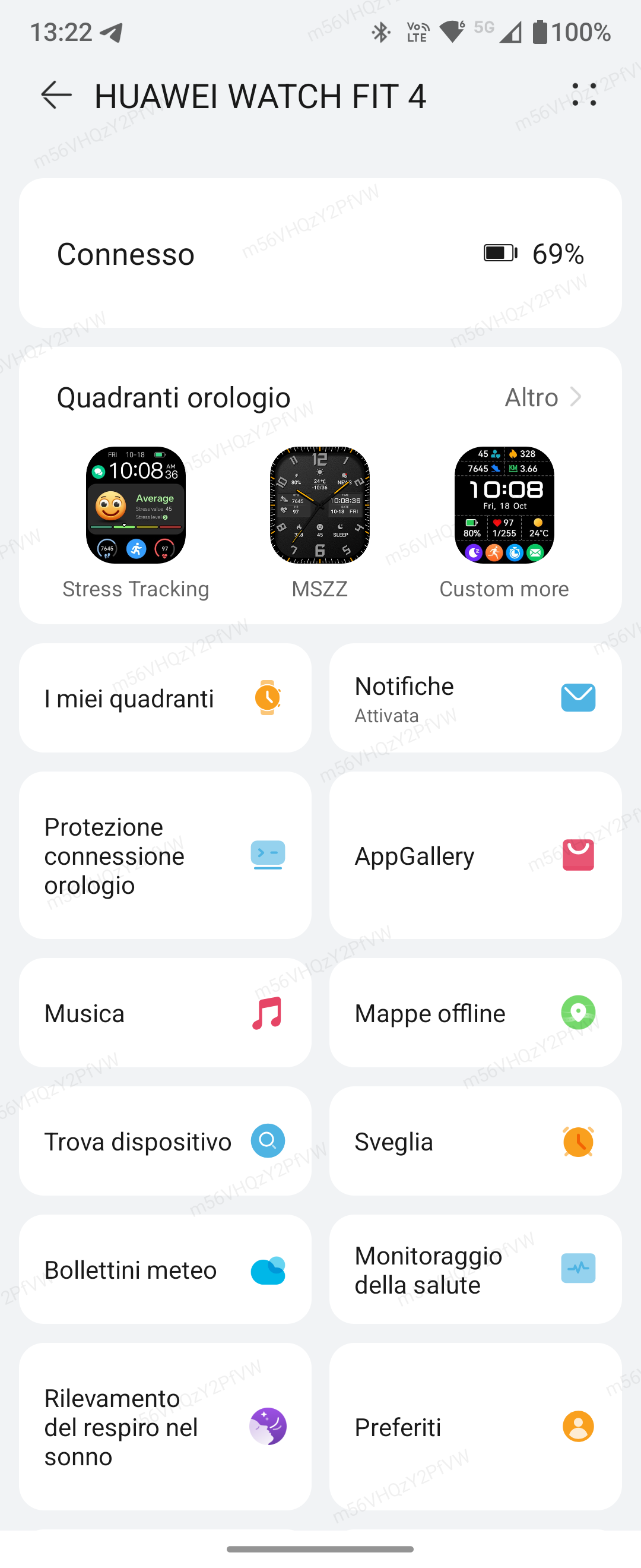Open Altro to see more watch faces

(542, 397)
